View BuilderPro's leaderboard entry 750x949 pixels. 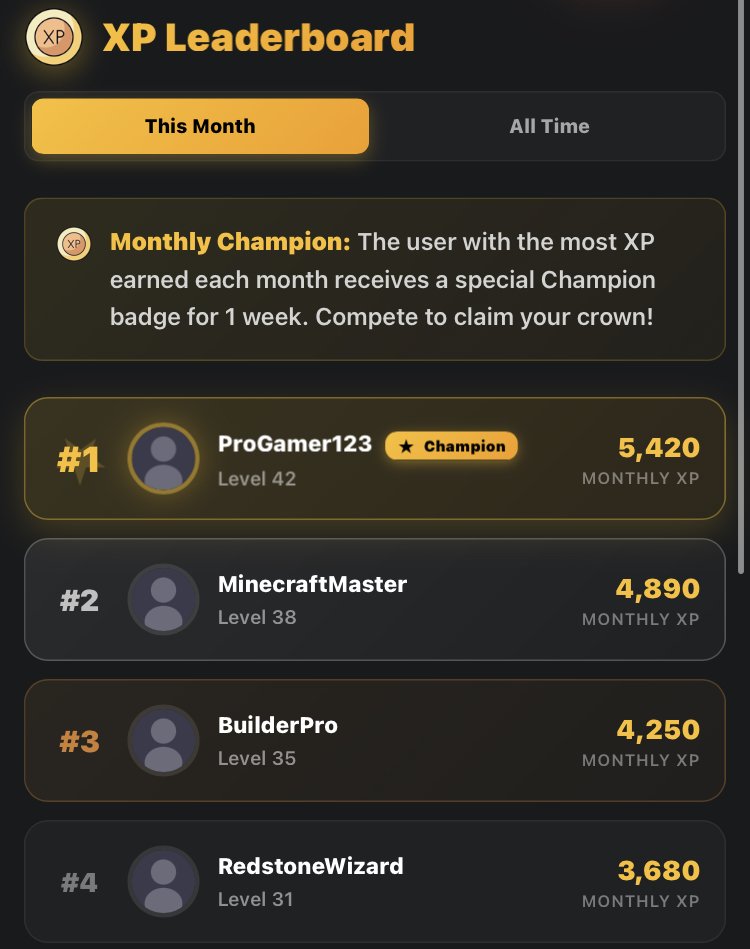click(x=374, y=741)
